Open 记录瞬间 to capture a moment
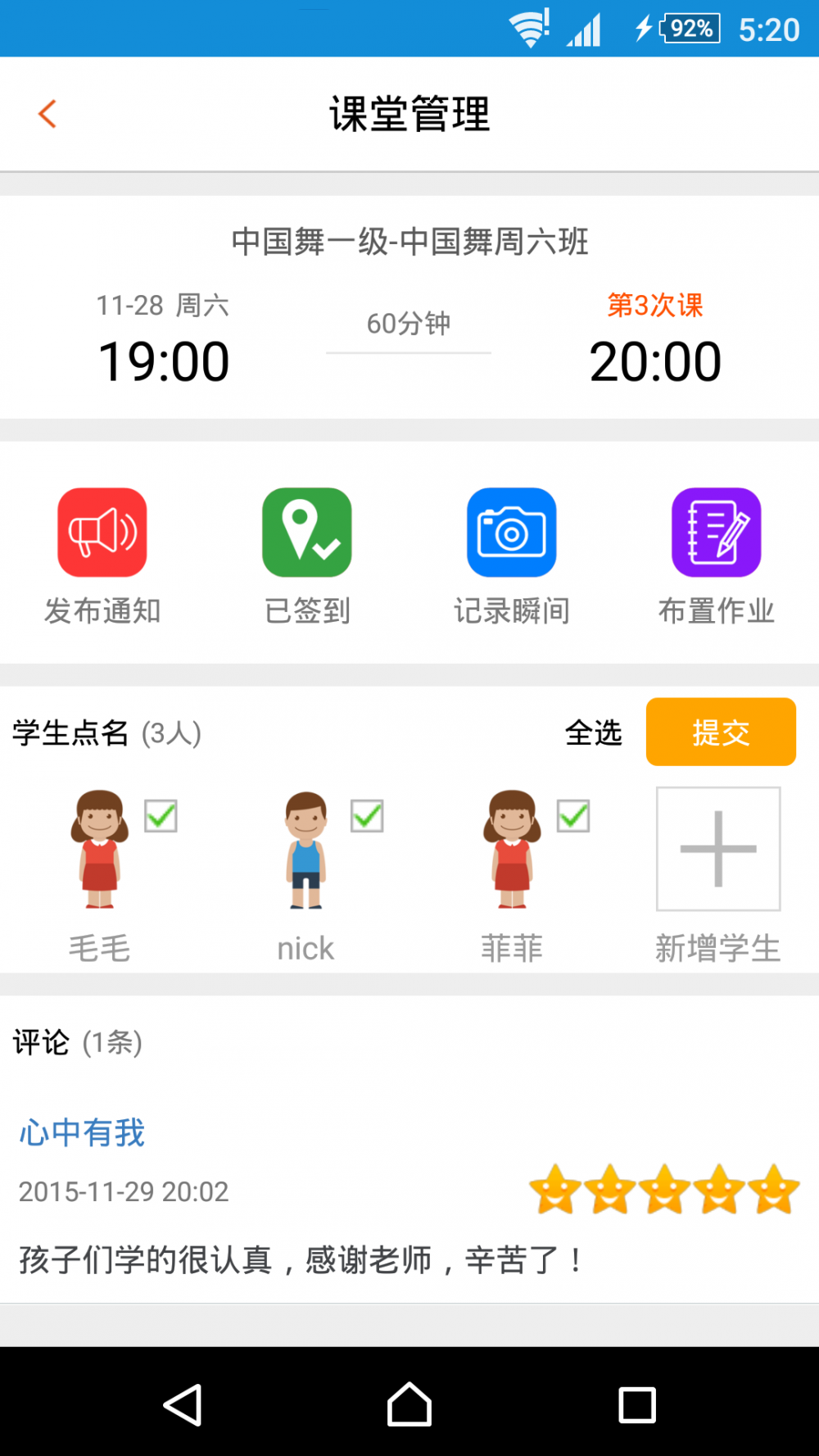The image size is (819, 1456). point(512,556)
